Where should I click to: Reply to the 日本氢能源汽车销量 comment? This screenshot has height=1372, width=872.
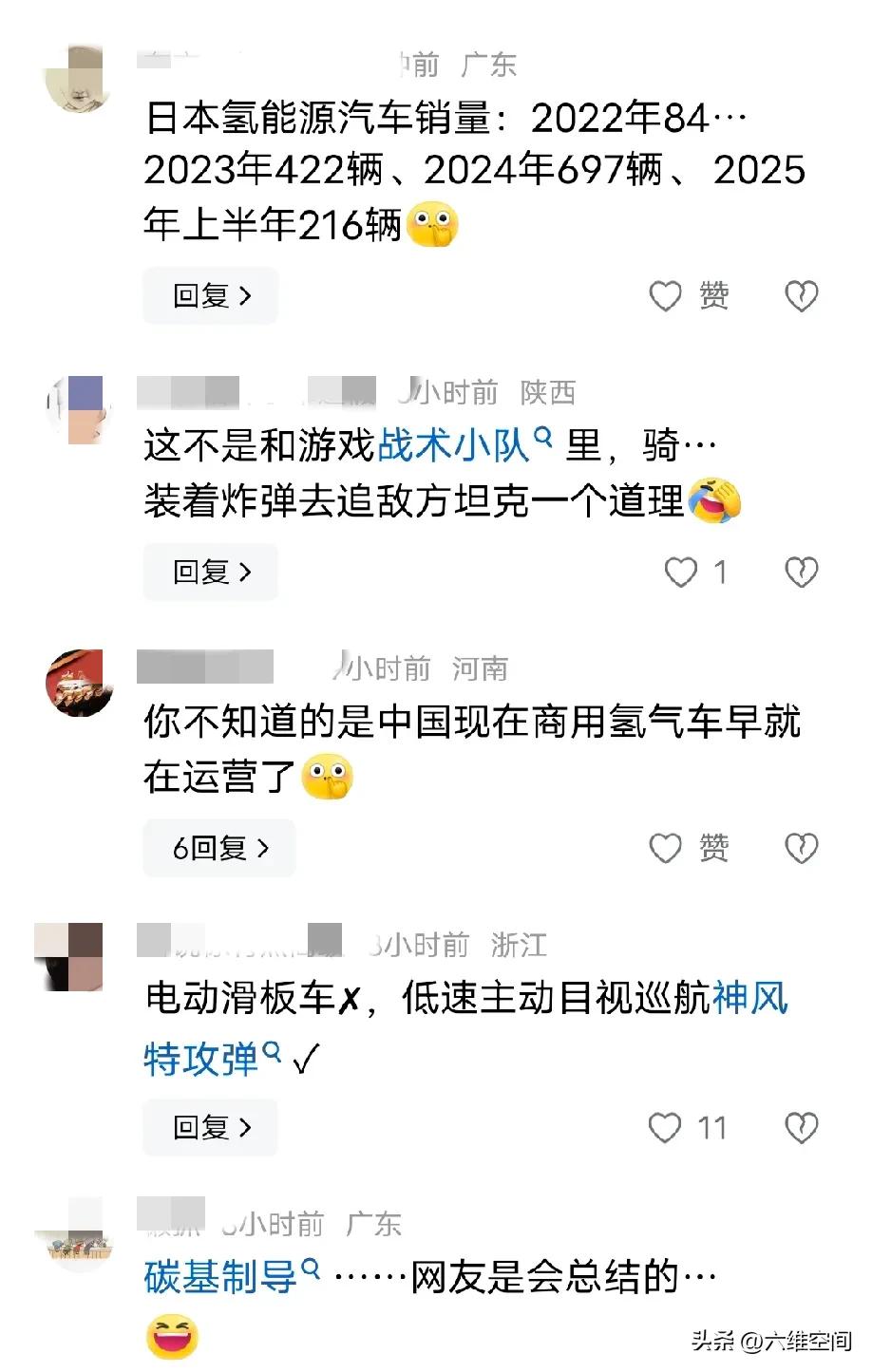click(210, 296)
